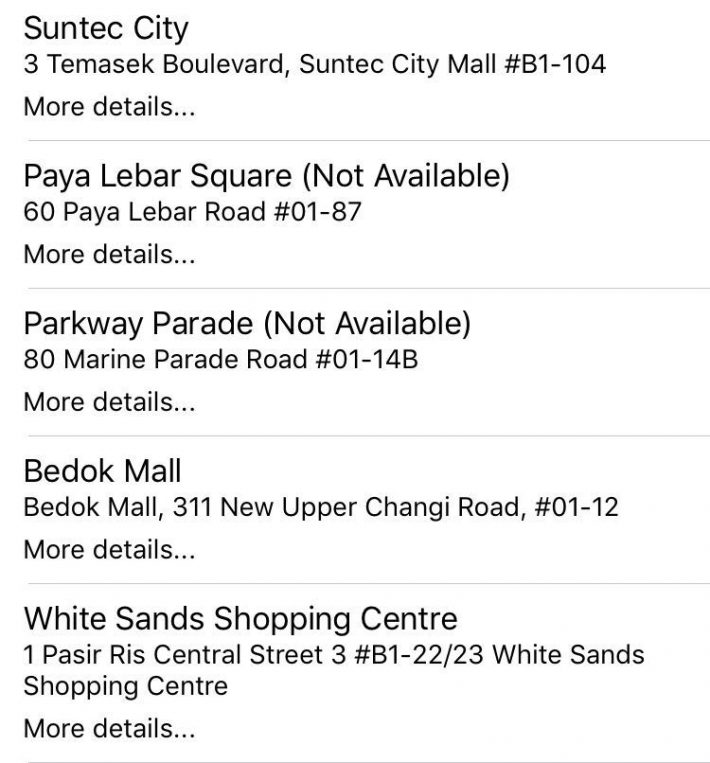
Task: Show More details for Parkway Parade
Action: point(109,402)
